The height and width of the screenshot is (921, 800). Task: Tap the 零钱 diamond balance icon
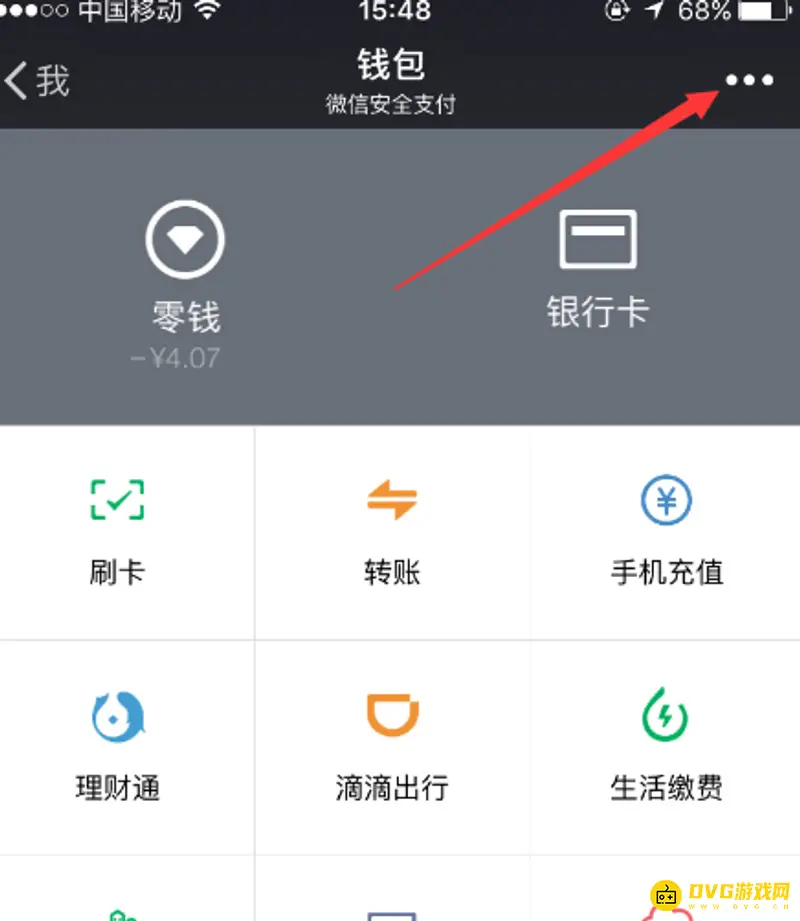tap(185, 239)
